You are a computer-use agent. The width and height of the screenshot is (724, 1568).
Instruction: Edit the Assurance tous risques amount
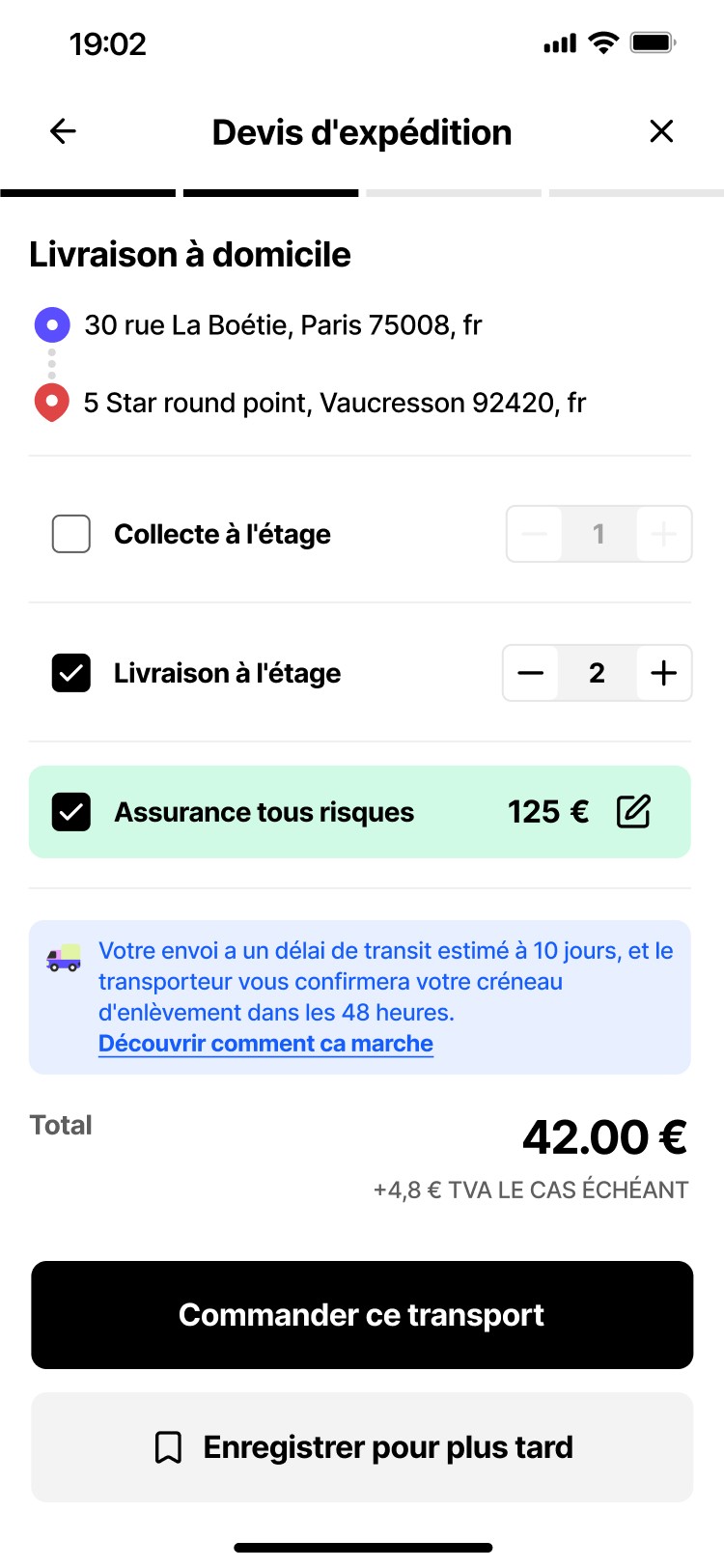coord(633,812)
